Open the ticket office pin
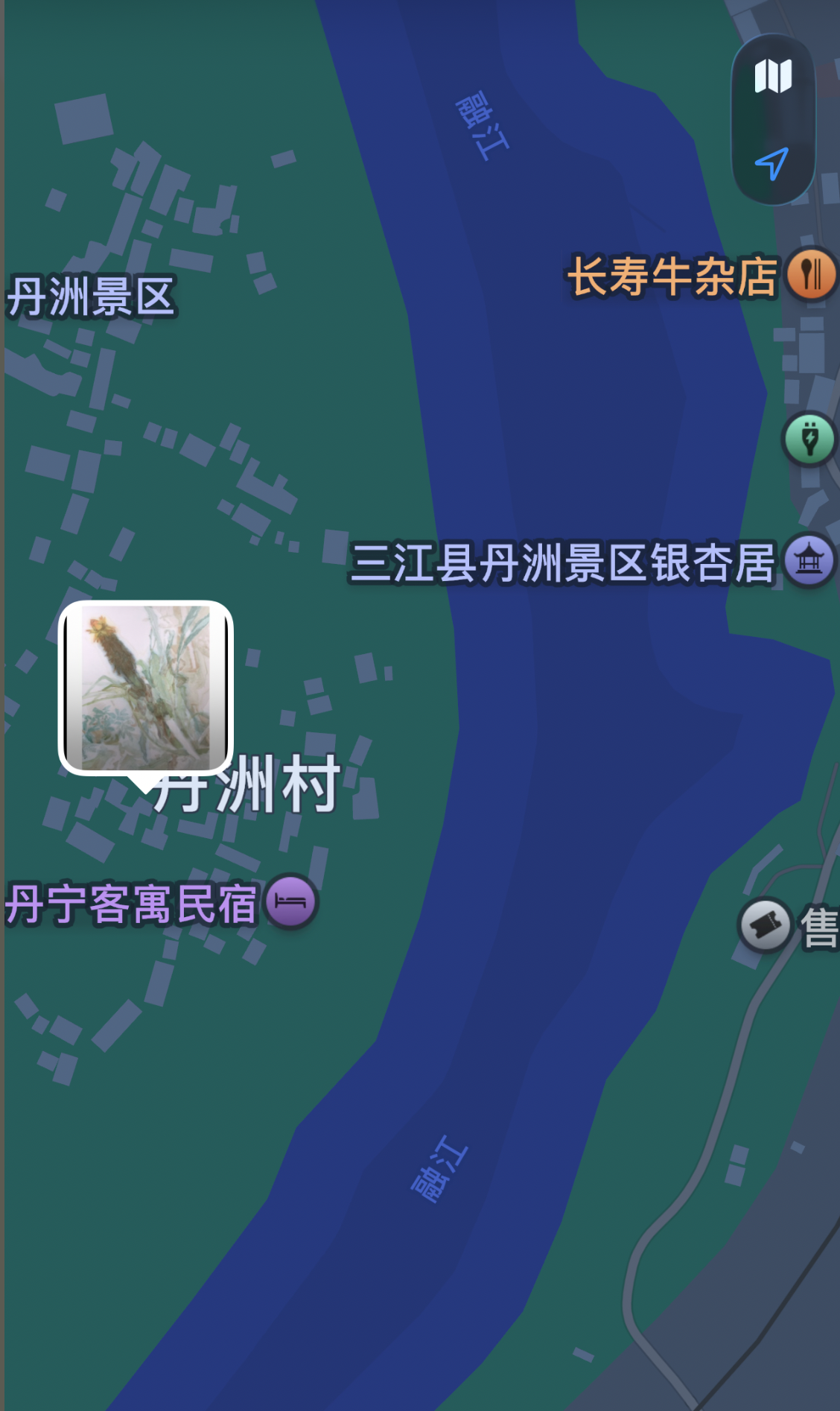The width and height of the screenshot is (840, 1411). [765, 925]
